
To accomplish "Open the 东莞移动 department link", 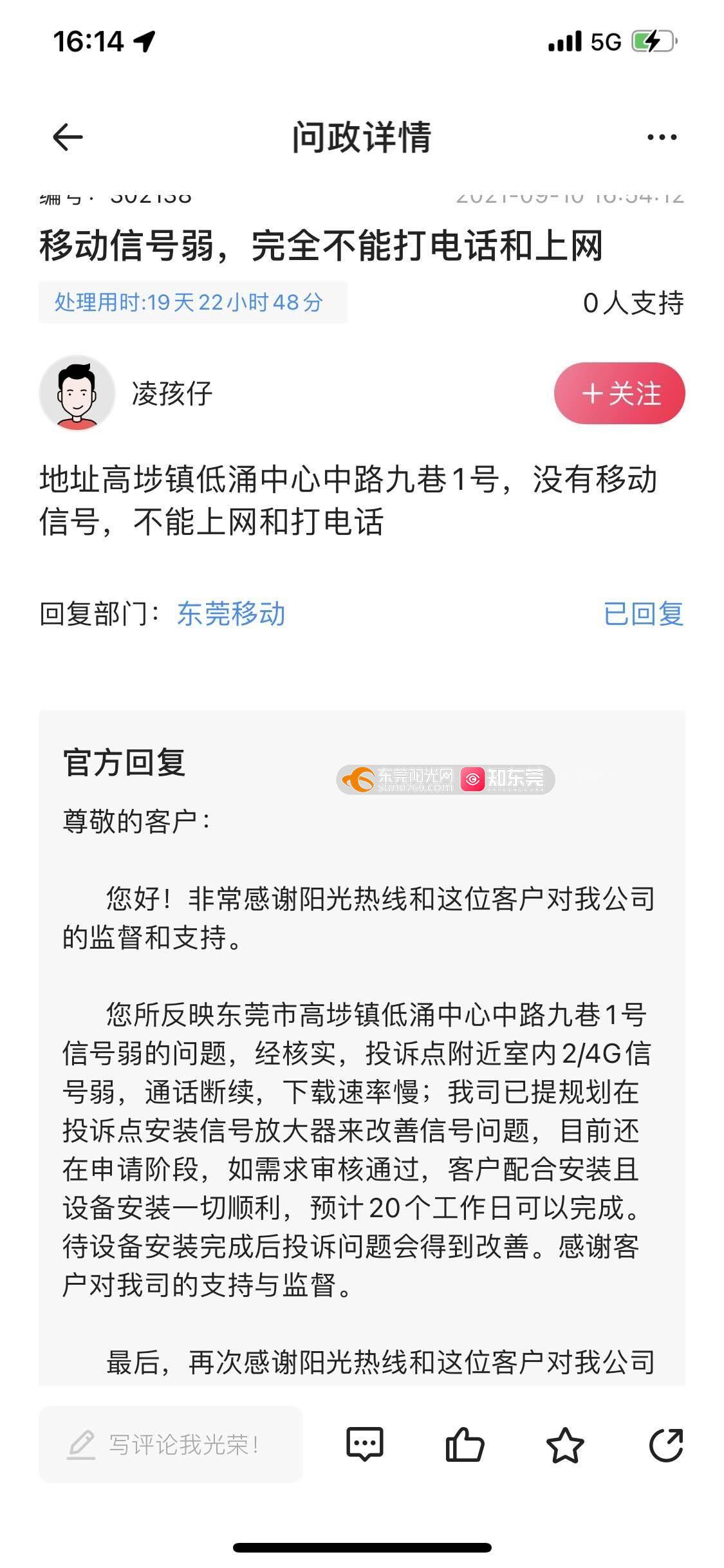I will (x=230, y=613).
